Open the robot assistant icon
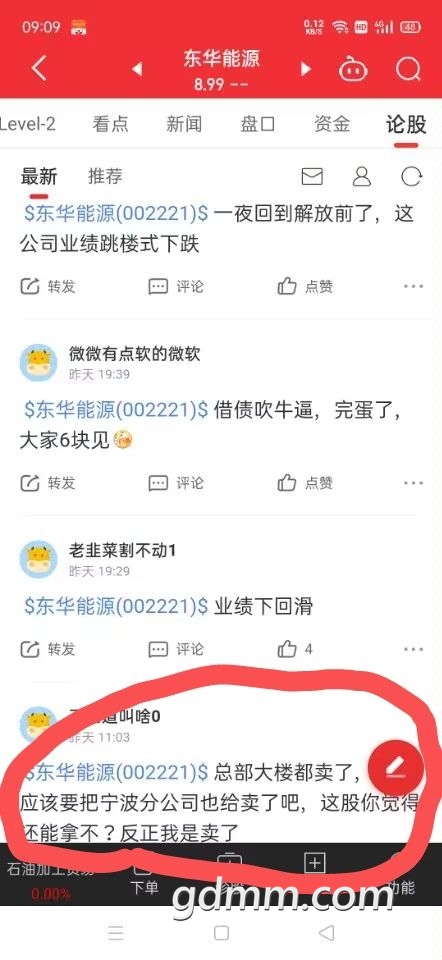The height and width of the screenshot is (960, 442). pyautogui.click(x=353, y=69)
